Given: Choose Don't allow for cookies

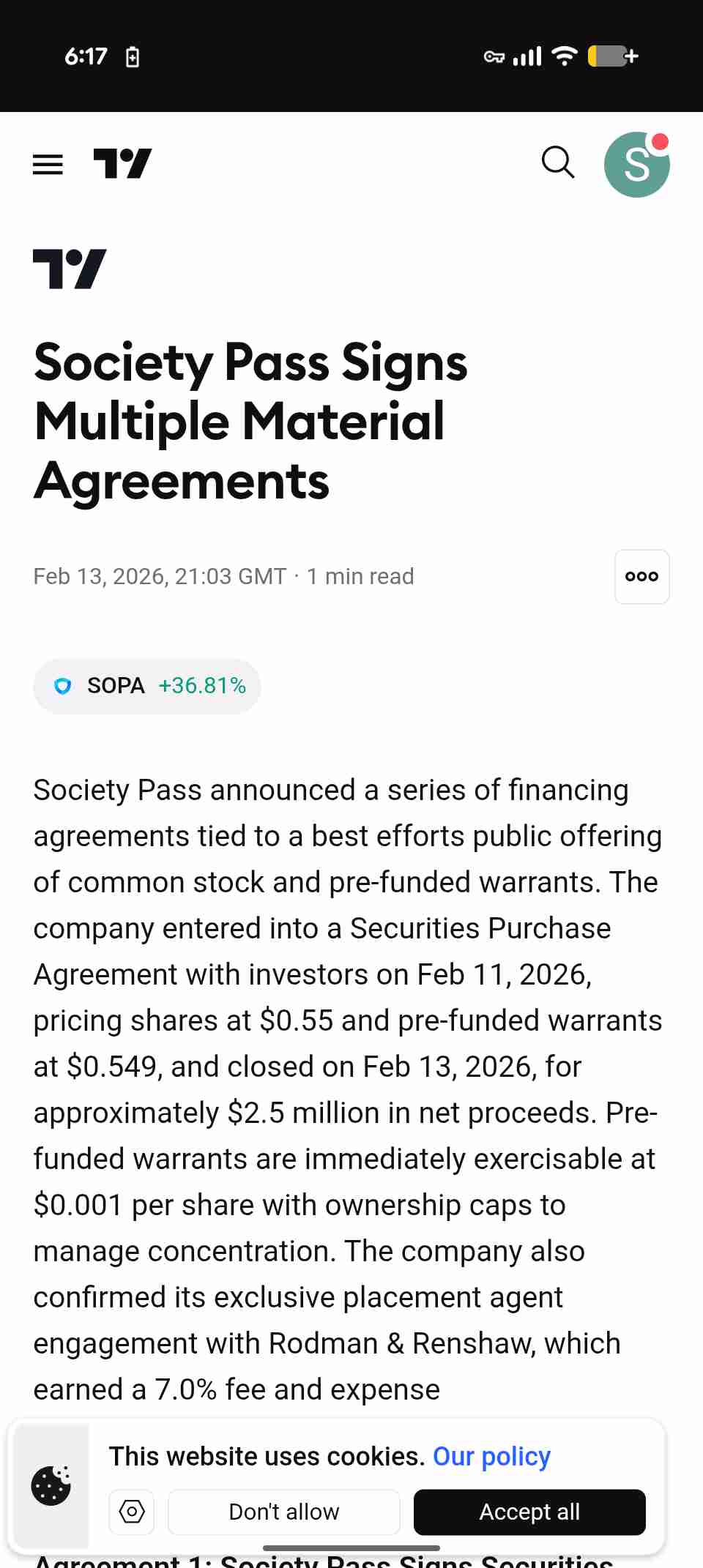Looking at the screenshot, I should [284, 1512].
